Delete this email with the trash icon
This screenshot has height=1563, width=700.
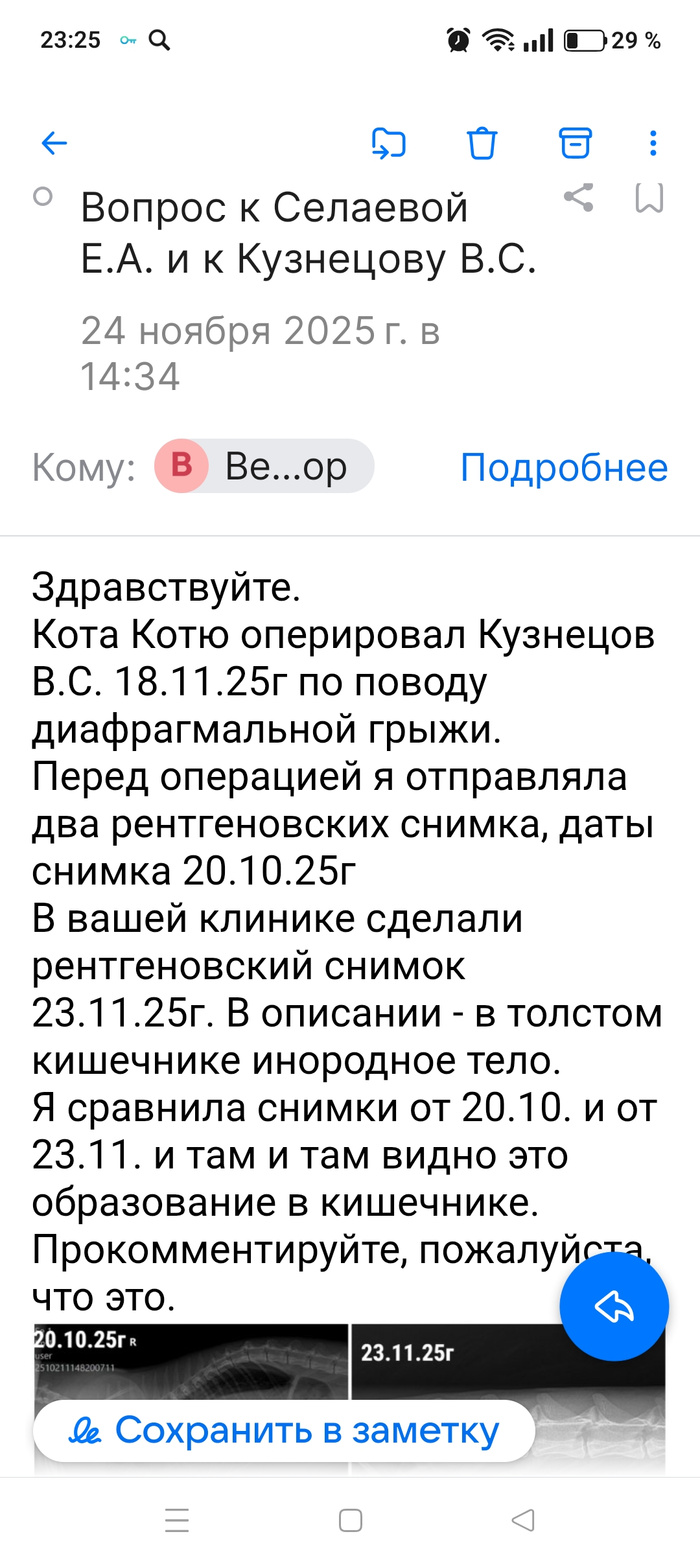(482, 144)
